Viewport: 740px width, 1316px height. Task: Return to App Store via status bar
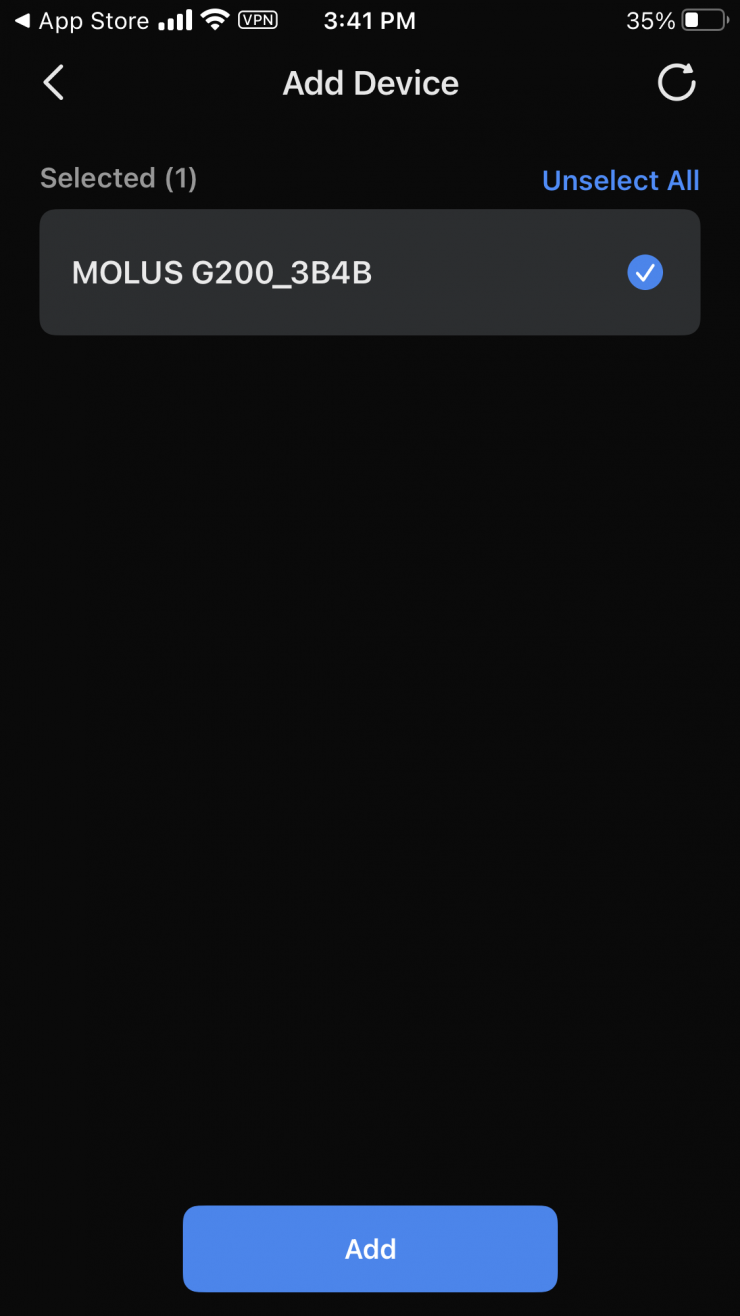(80, 21)
